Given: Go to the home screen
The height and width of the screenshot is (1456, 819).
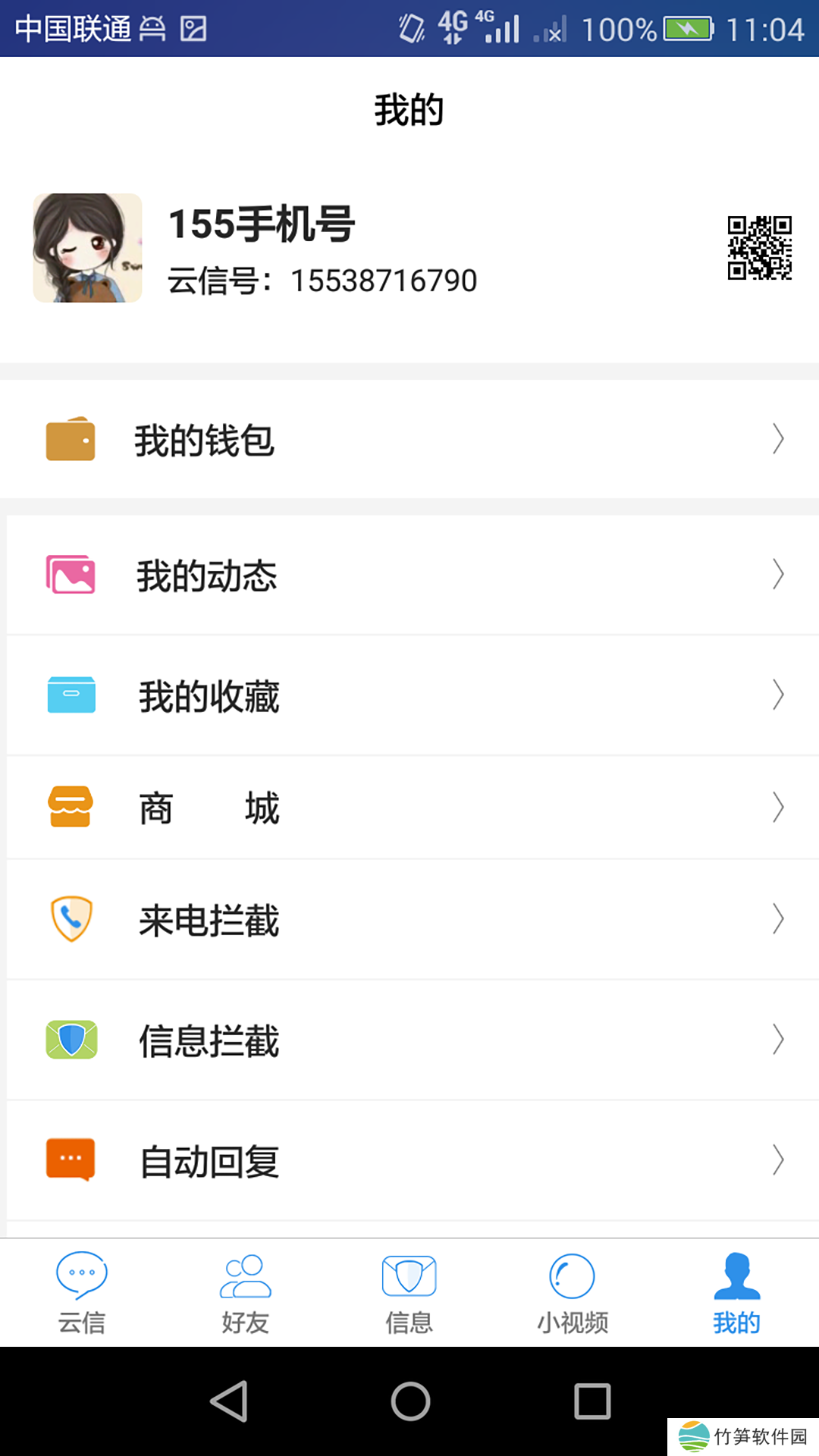Looking at the screenshot, I should coord(410,1401).
